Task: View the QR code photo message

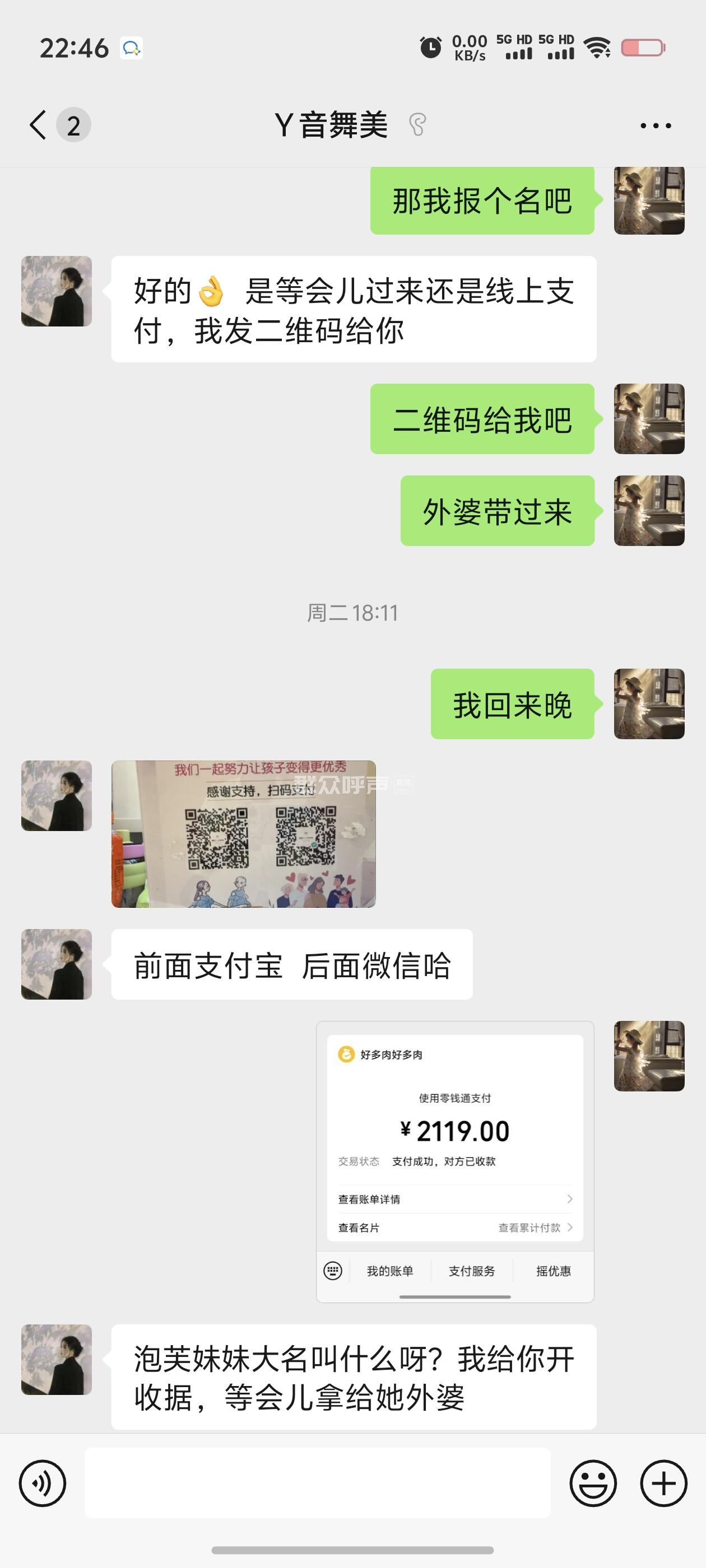Action: pyautogui.click(x=243, y=833)
